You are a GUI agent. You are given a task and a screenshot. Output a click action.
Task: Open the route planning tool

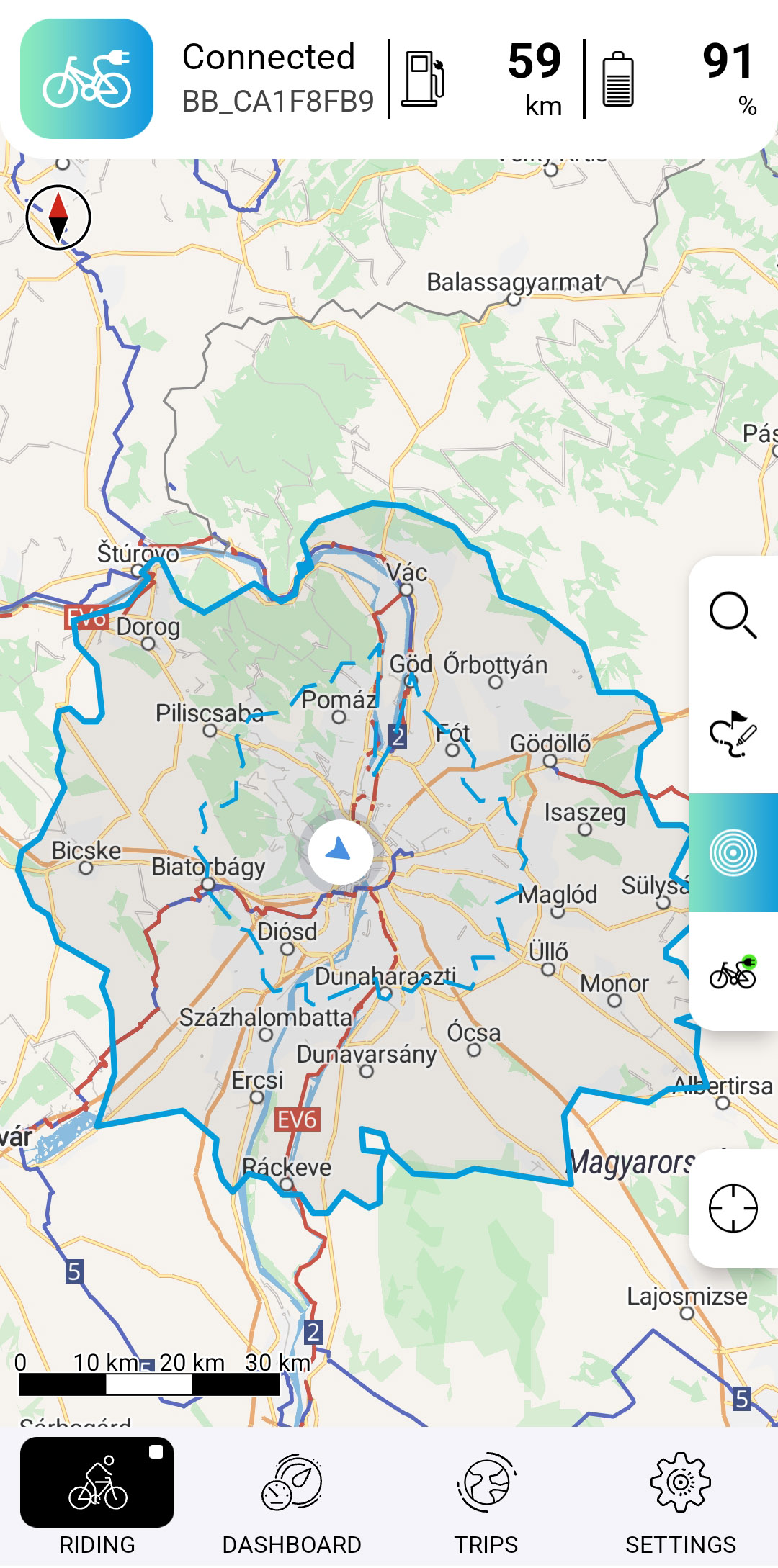click(733, 734)
